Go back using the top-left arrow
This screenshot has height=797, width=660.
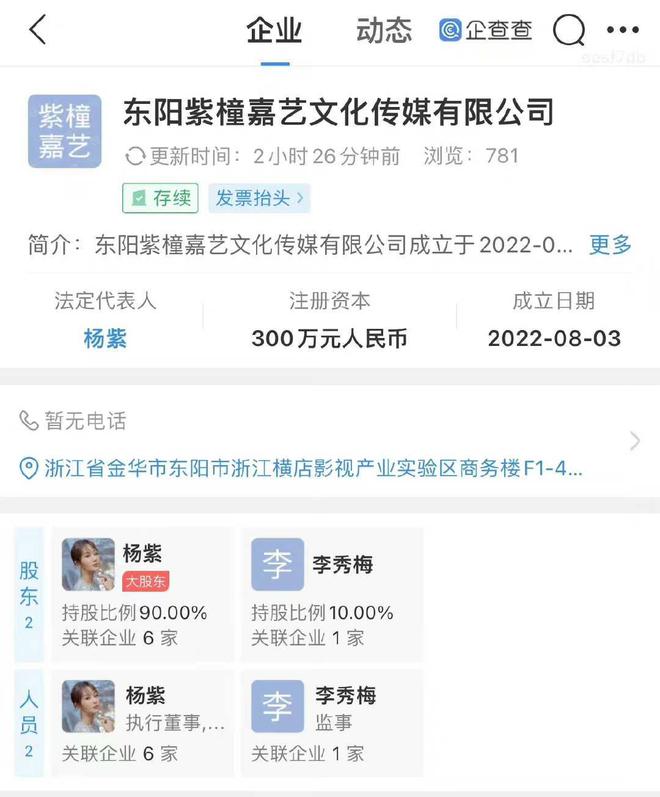(37, 31)
